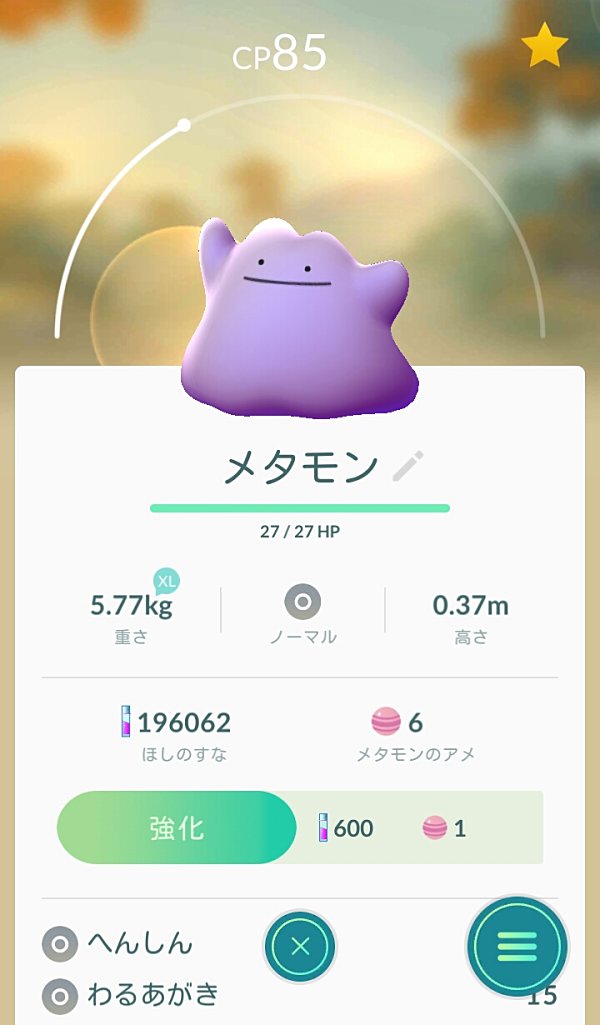Open the round hamburger menu button
The height and width of the screenshot is (1025, 600).
tap(517, 946)
